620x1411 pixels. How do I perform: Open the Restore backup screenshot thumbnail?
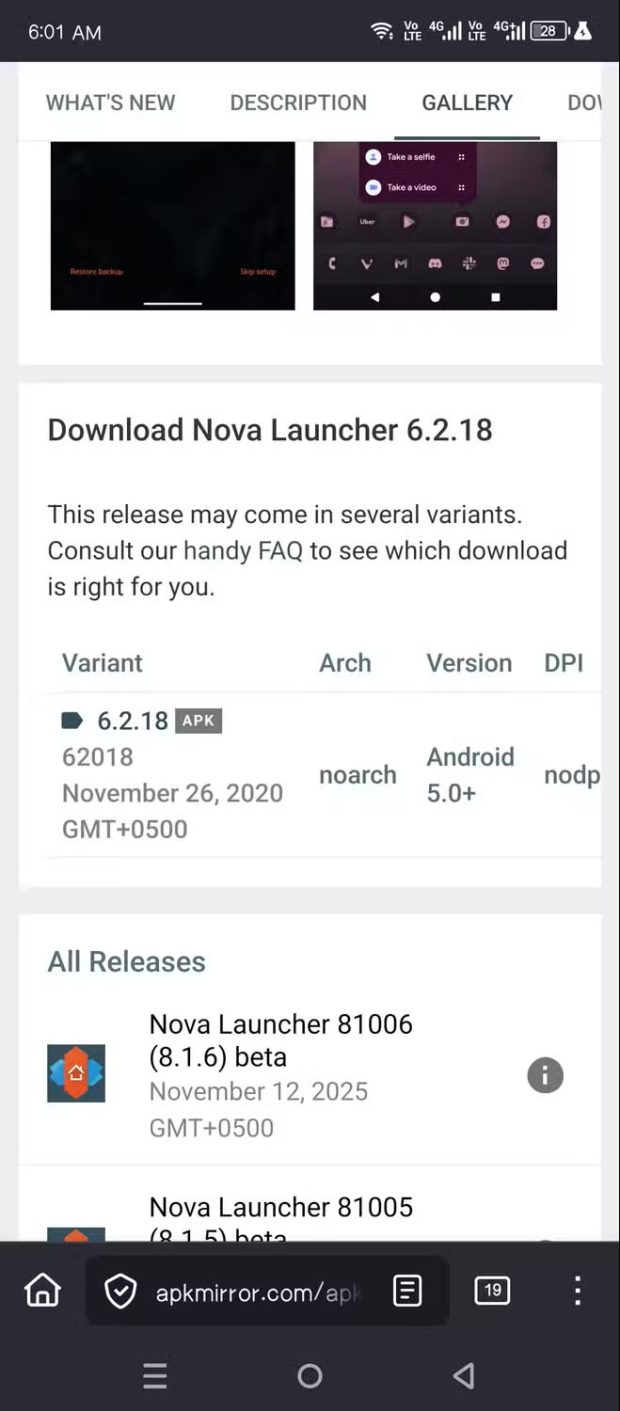pos(172,226)
